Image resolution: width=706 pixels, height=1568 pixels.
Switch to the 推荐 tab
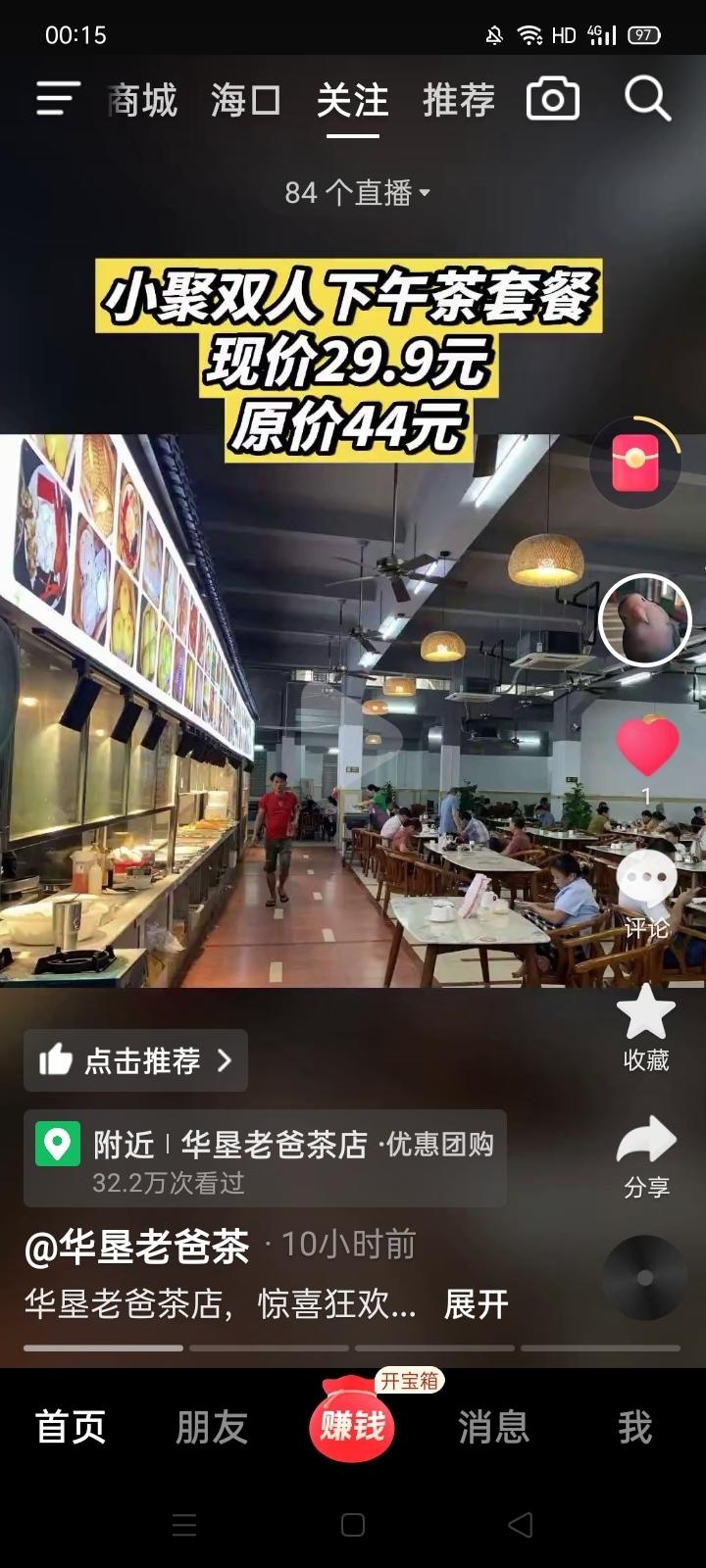(x=458, y=100)
